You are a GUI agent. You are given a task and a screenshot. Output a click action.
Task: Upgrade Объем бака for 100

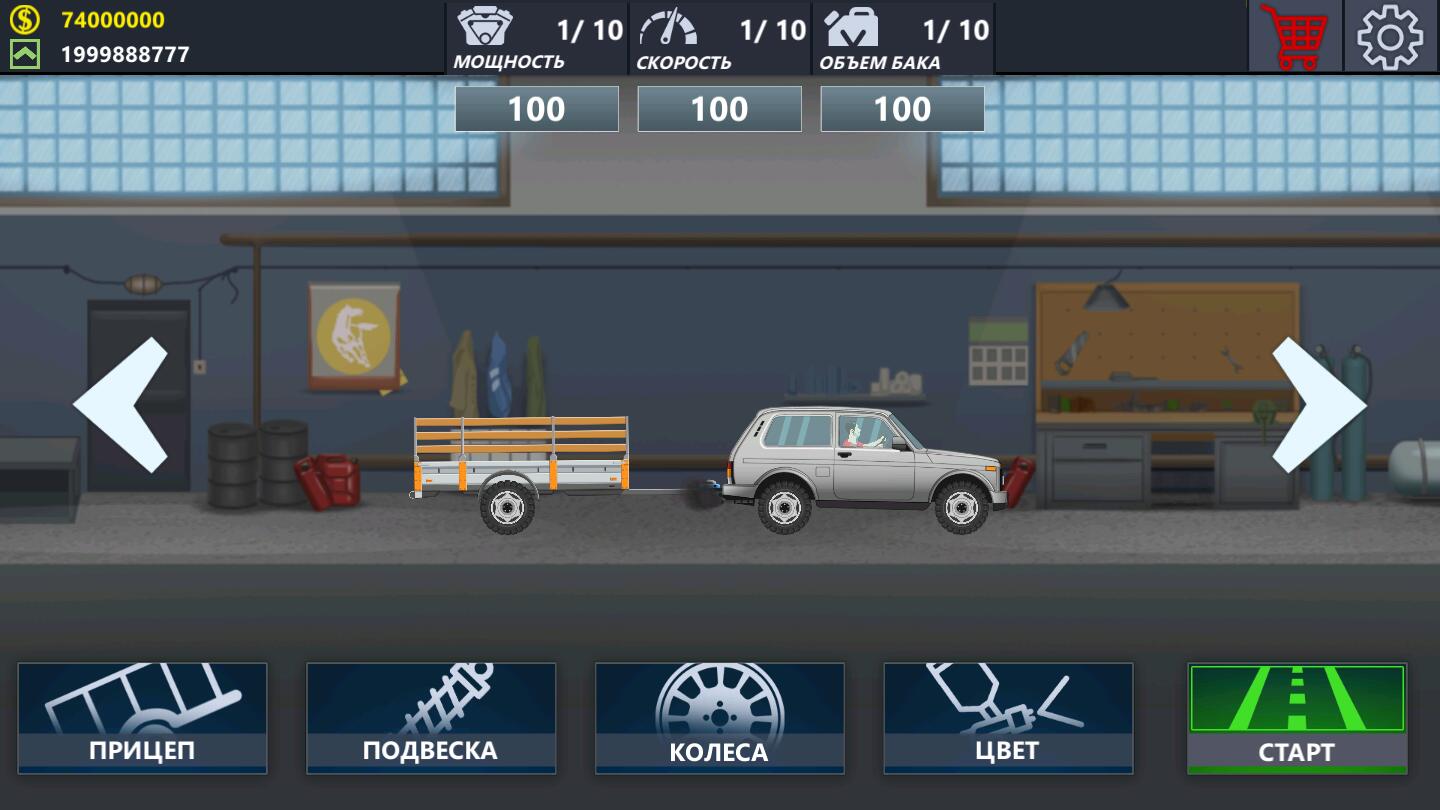(x=902, y=109)
